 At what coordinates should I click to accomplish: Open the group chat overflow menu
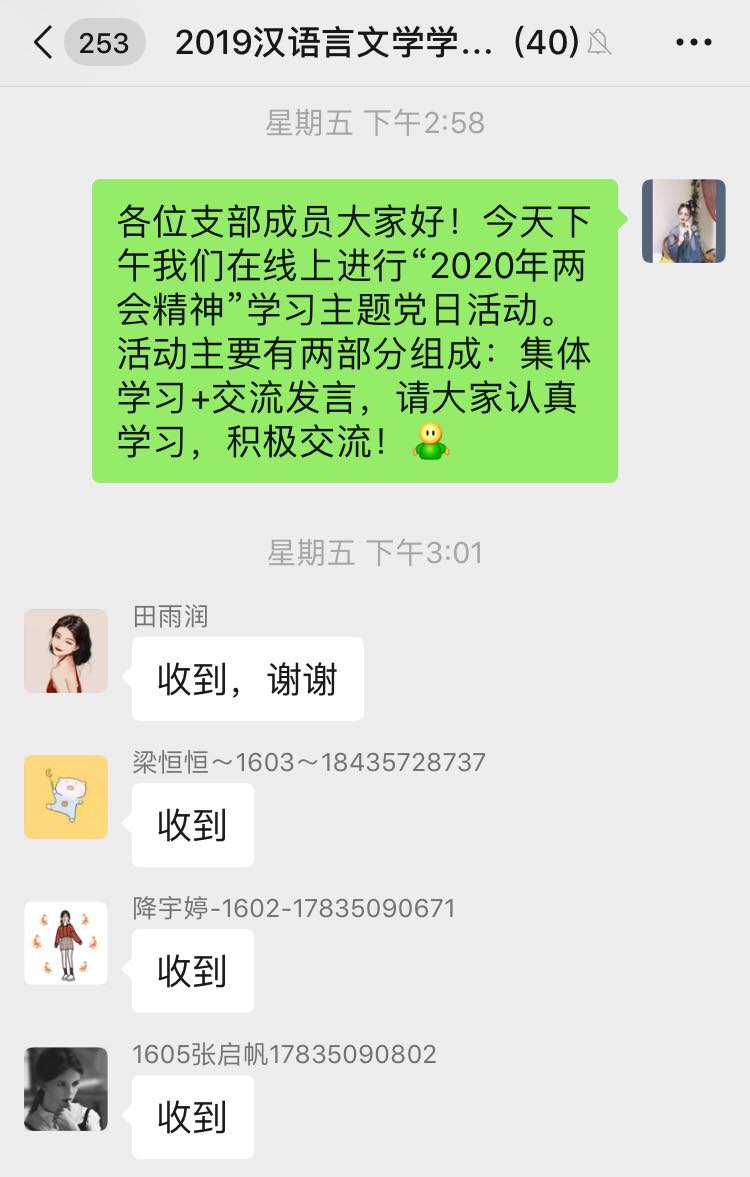point(693,43)
